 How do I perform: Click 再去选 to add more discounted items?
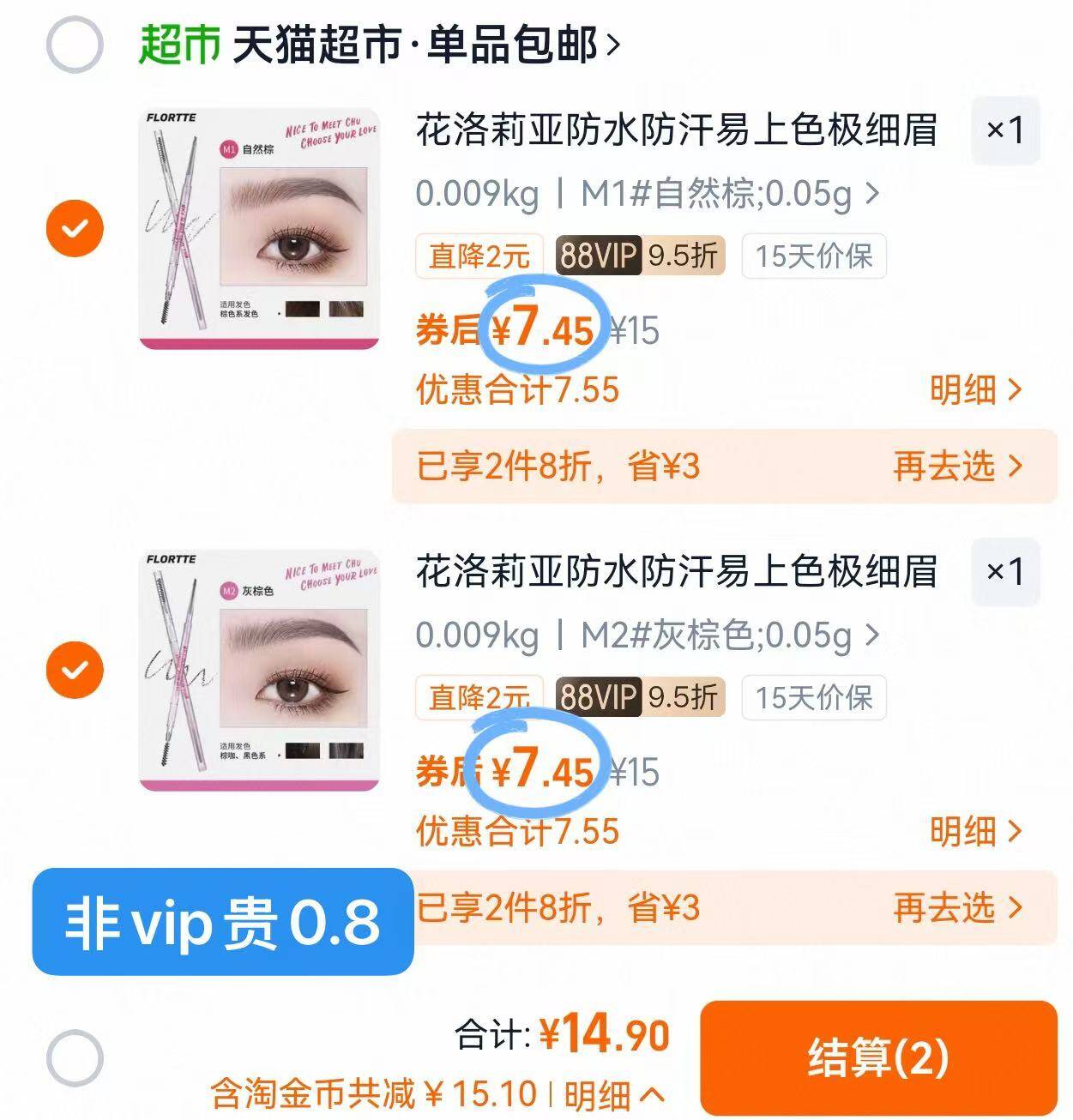(x=958, y=467)
